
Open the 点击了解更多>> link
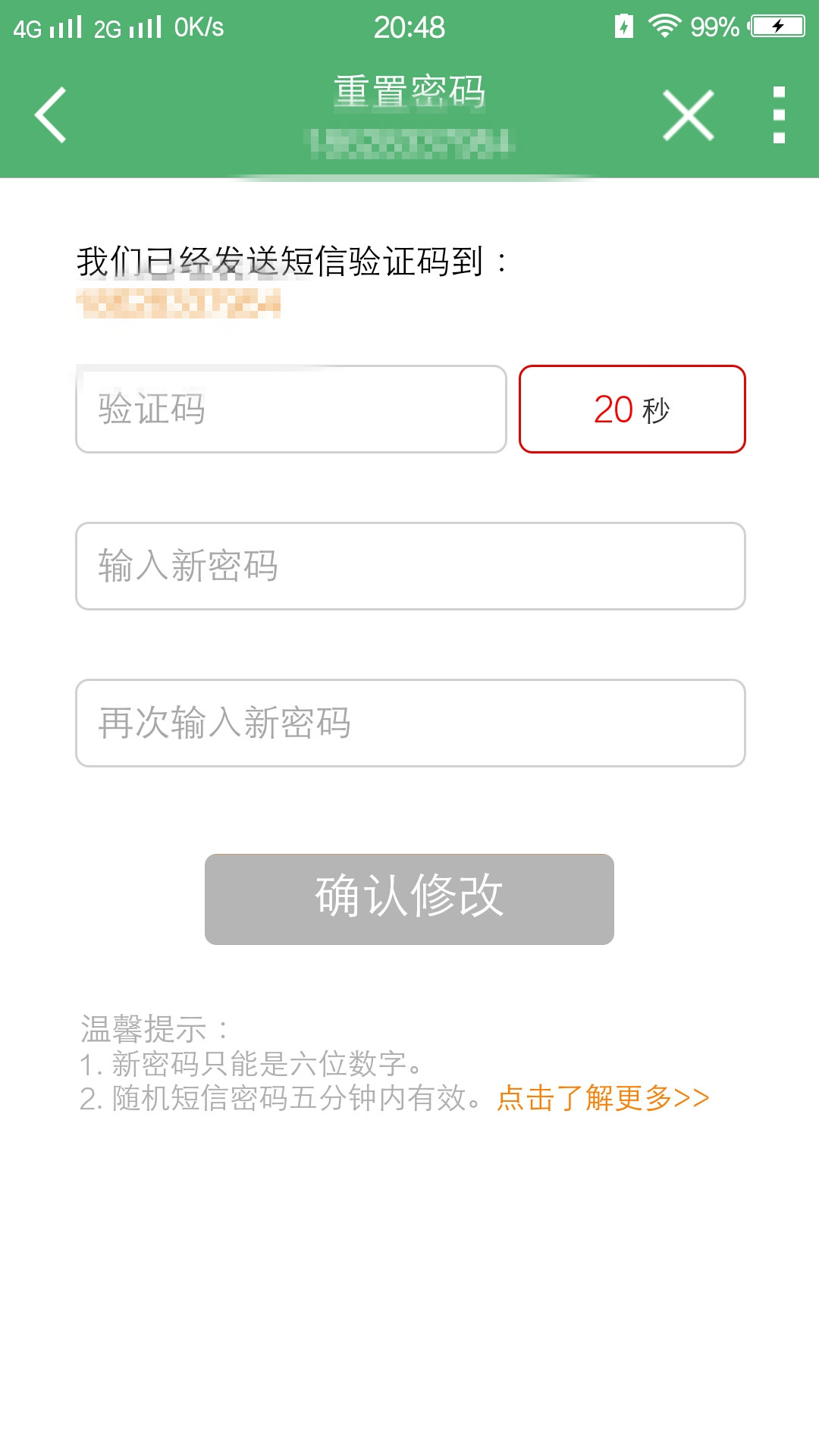(x=604, y=1098)
